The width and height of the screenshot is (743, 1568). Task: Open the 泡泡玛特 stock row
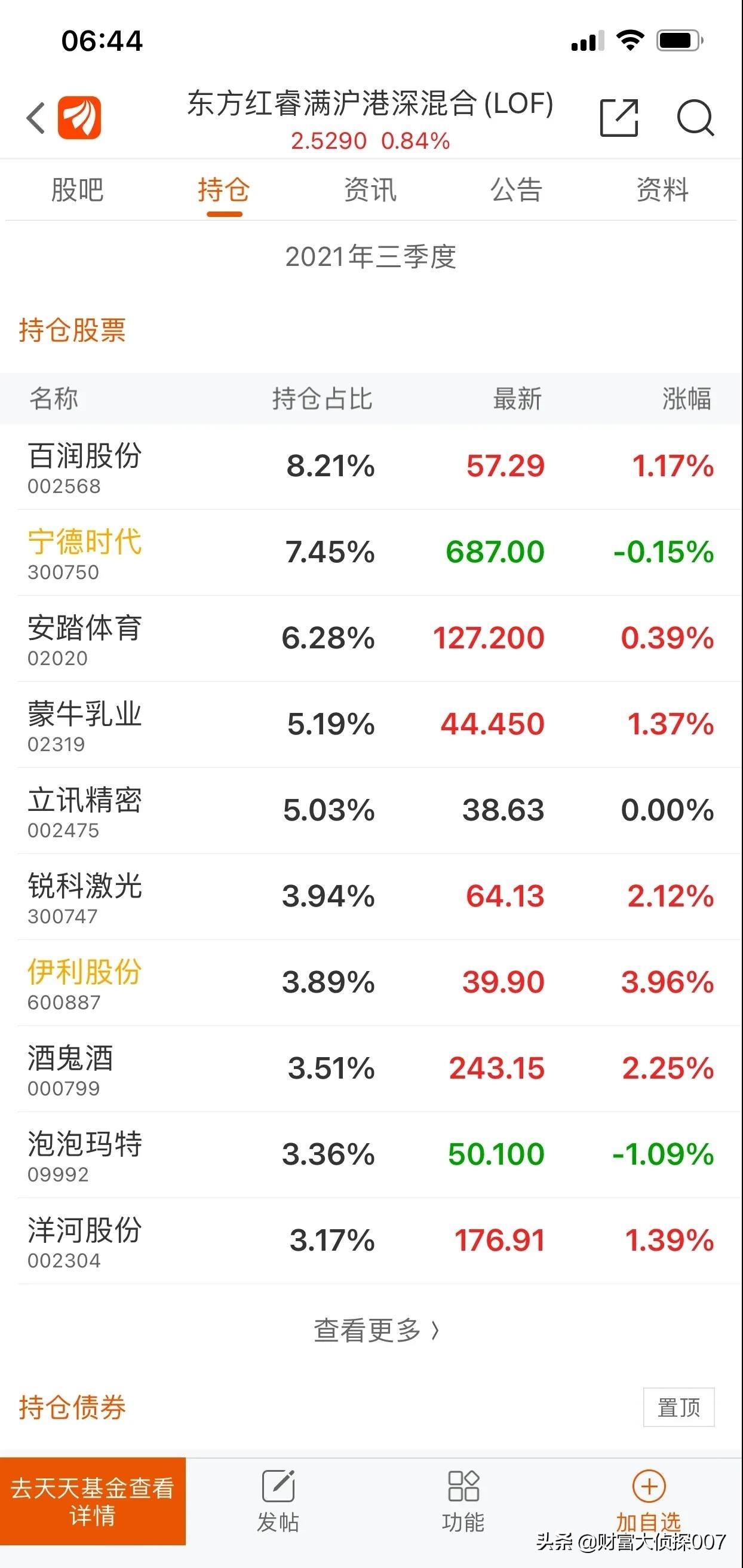point(85,1154)
